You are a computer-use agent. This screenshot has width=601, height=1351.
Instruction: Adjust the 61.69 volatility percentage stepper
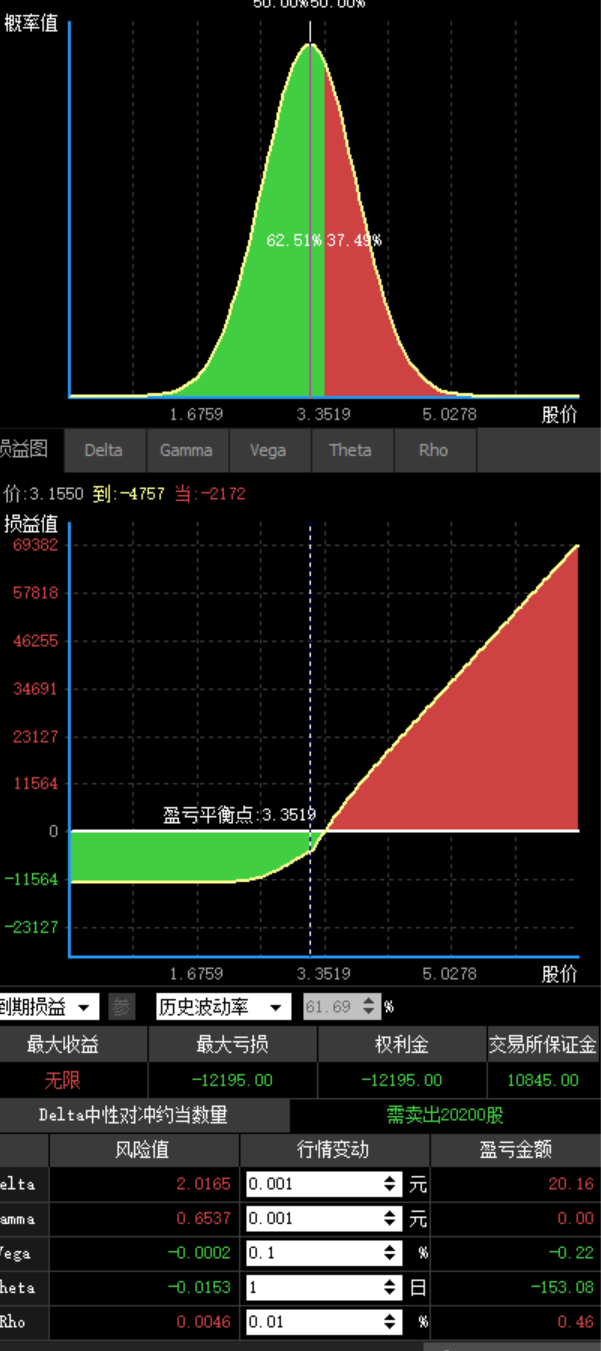(x=369, y=1007)
